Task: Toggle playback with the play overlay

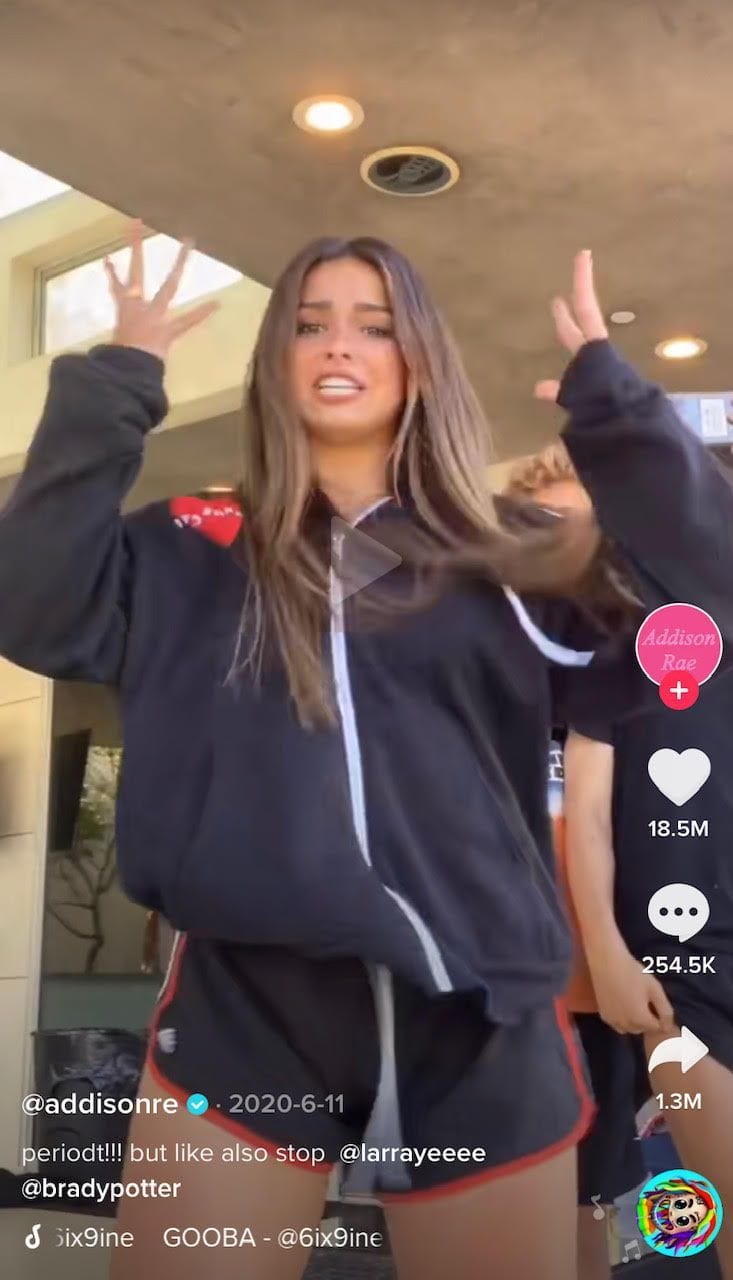Action: click(366, 558)
